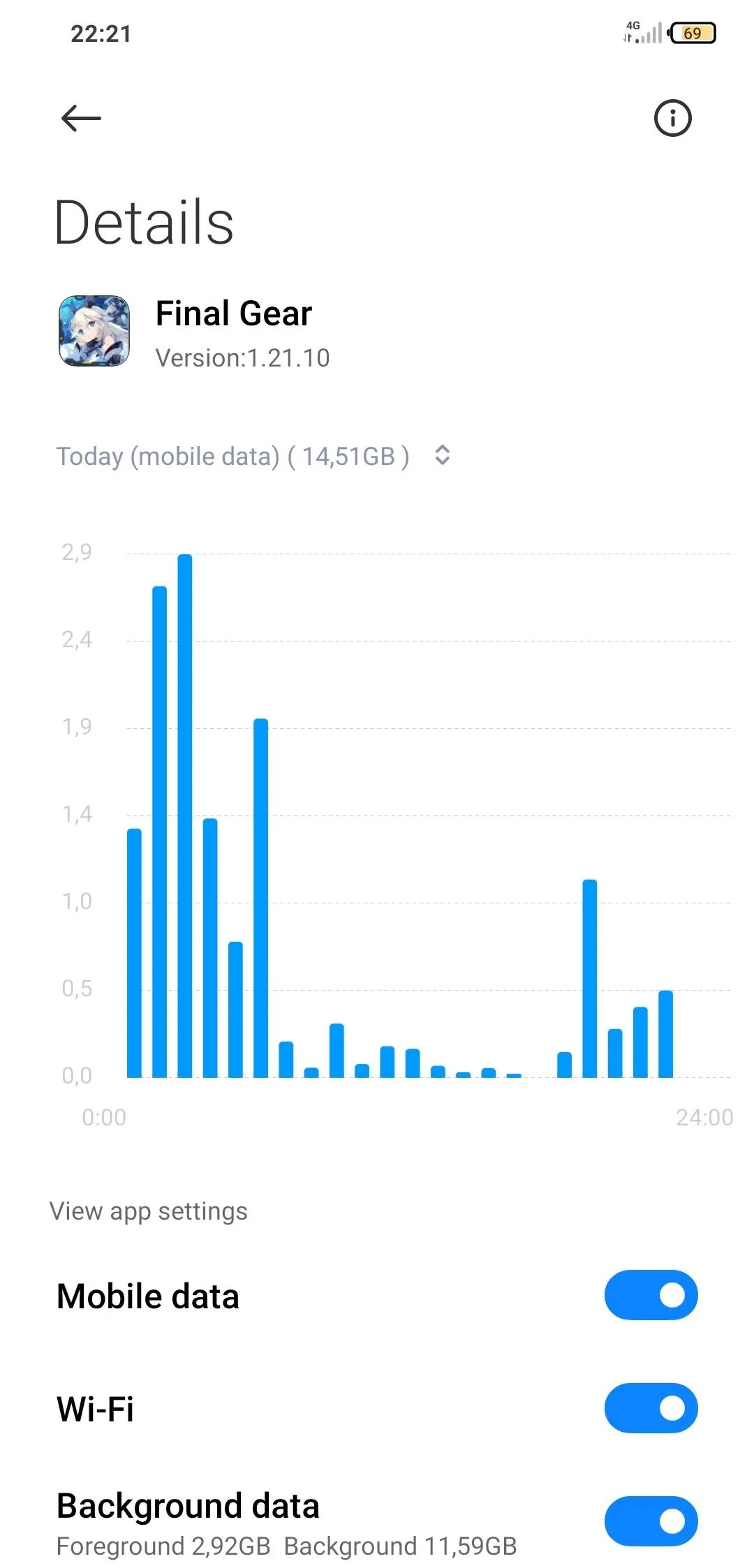Open the info icon
Viewport: 754px width, 1568px height.
coord(672,118)
